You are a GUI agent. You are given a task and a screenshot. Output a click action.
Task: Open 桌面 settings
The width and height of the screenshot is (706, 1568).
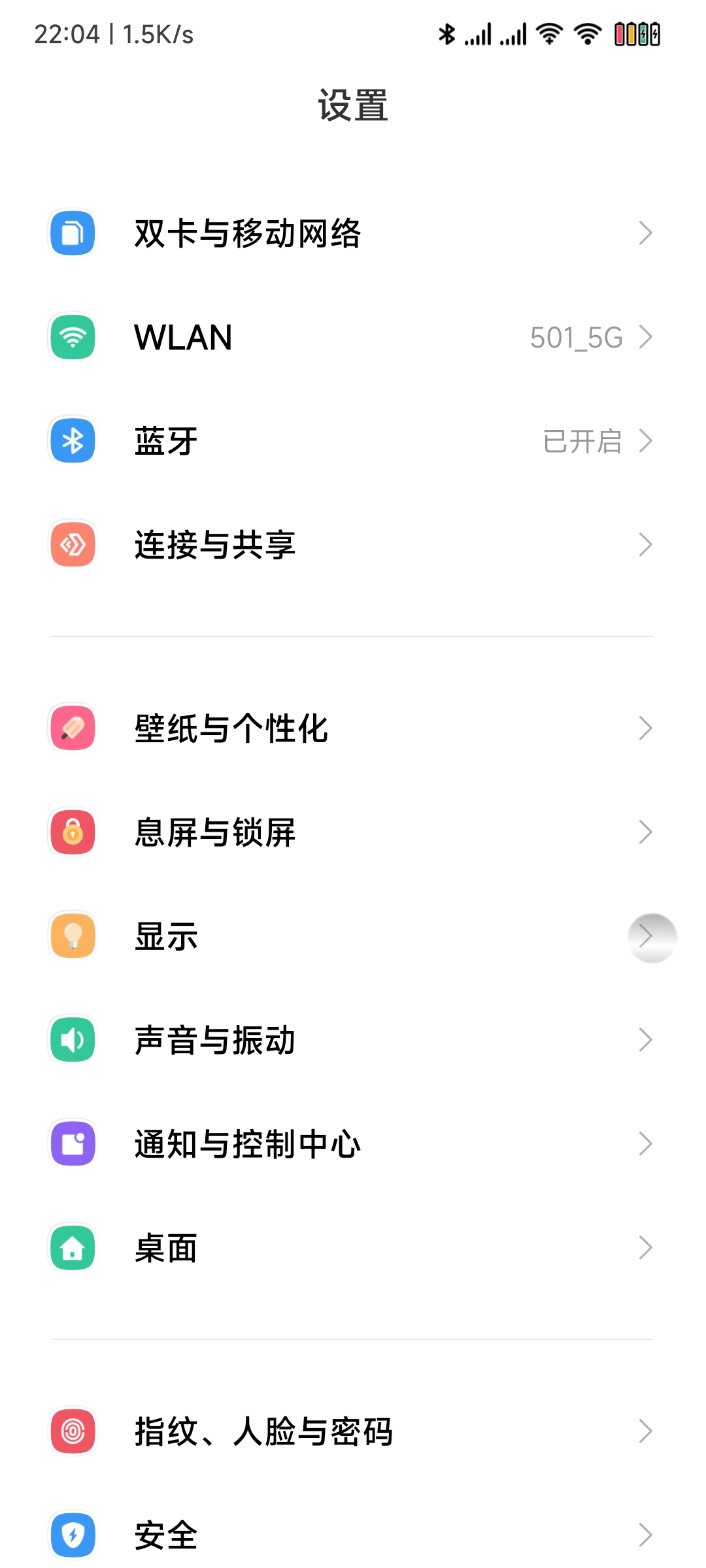pyautogui.click(x=353, y=1248)
